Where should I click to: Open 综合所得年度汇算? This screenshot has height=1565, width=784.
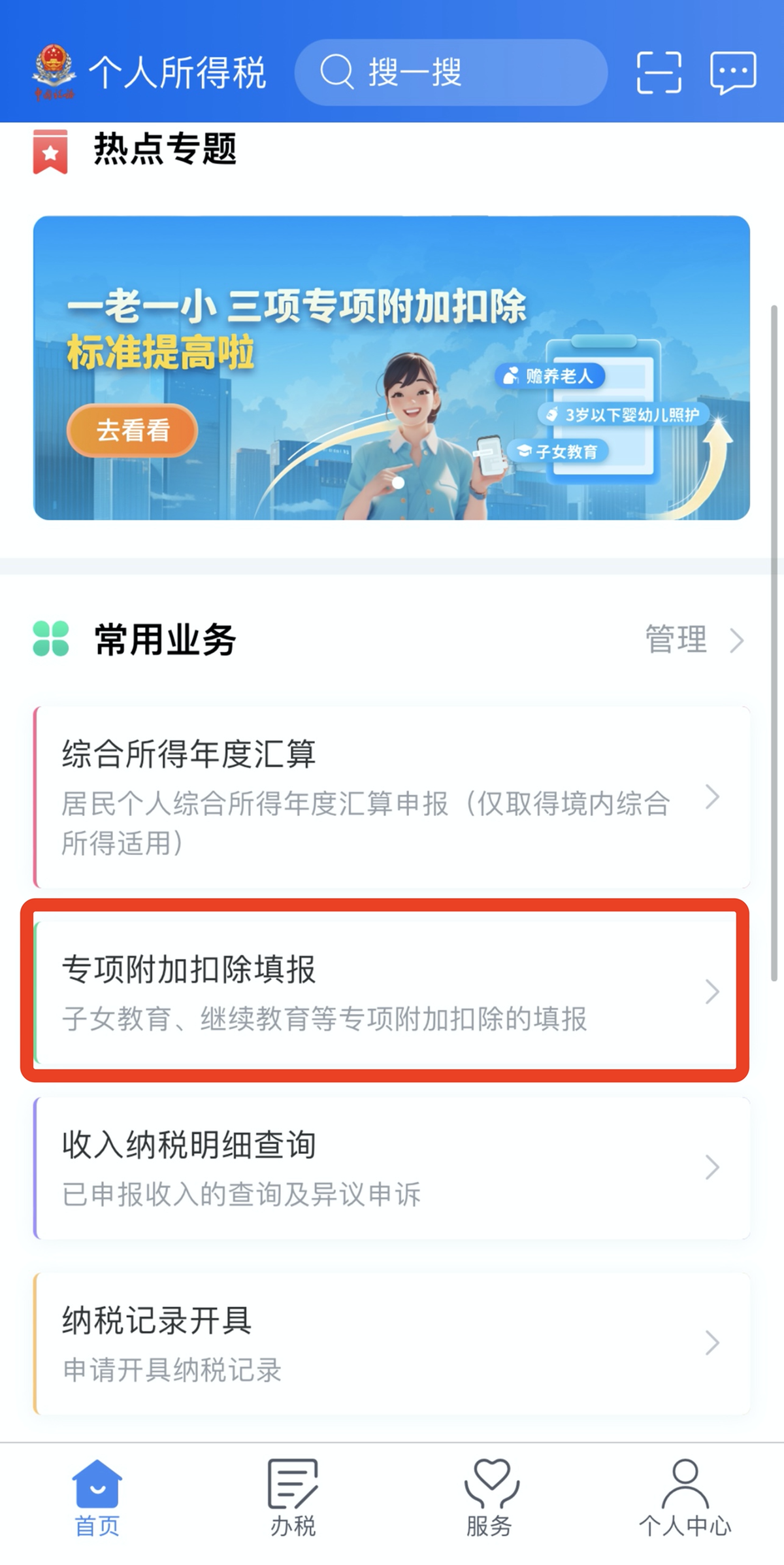click(391, 796)
